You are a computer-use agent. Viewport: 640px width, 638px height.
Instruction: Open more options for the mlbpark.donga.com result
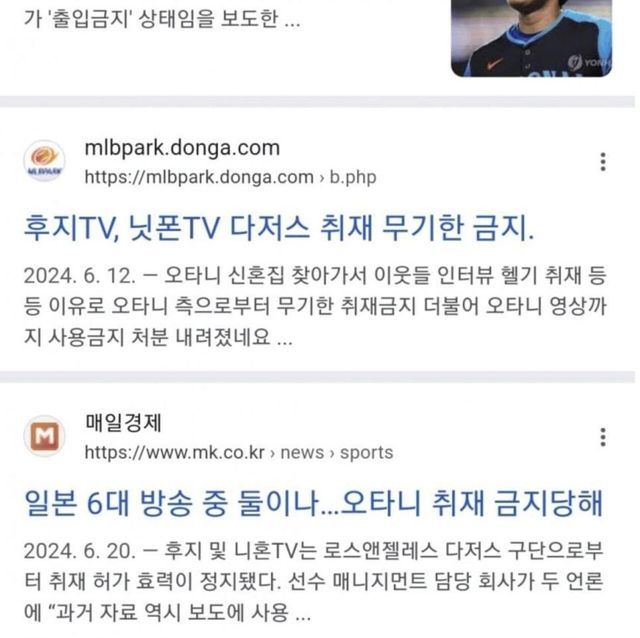(x=602, y=162)
